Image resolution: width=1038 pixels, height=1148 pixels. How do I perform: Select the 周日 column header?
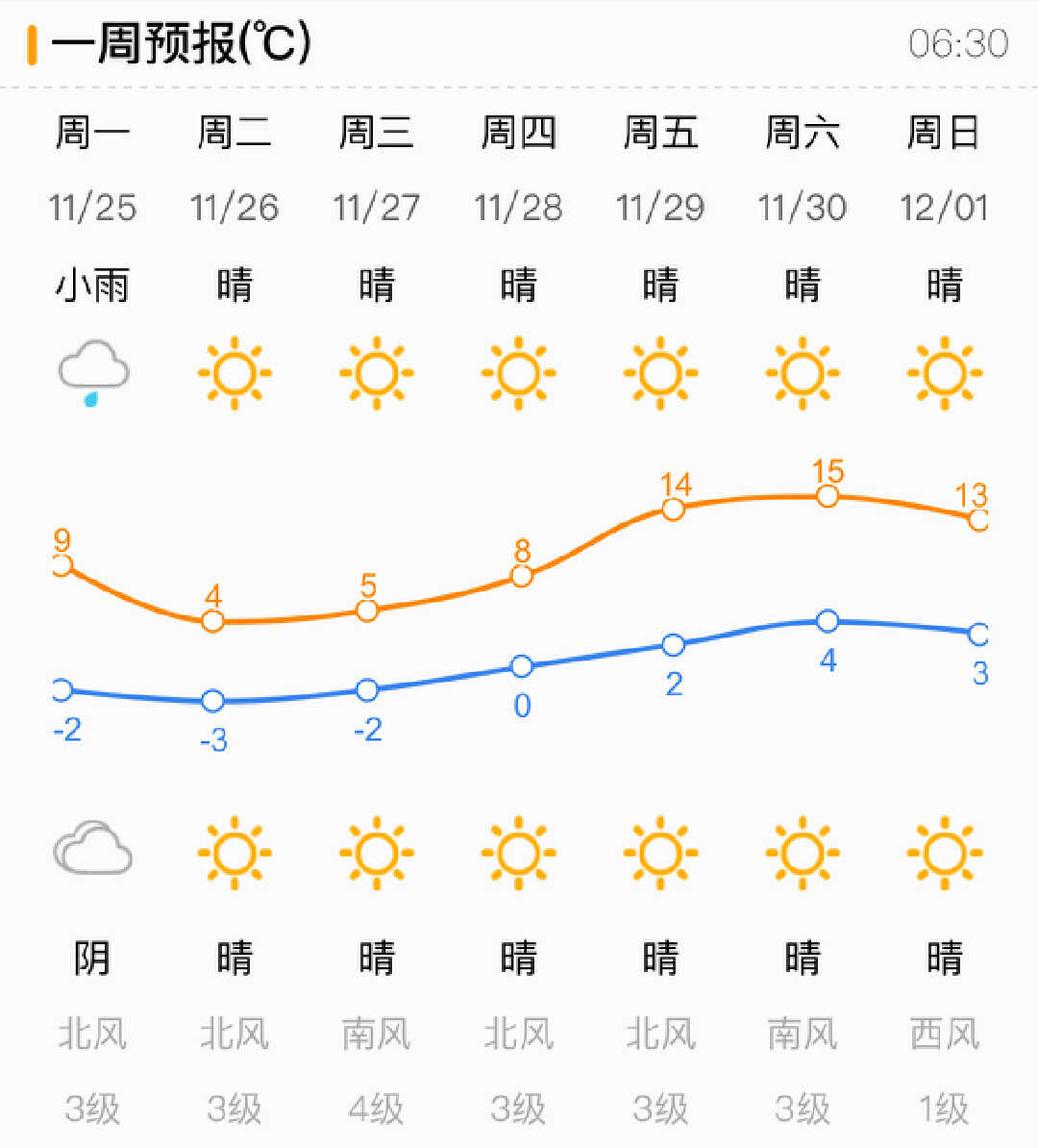945,134
